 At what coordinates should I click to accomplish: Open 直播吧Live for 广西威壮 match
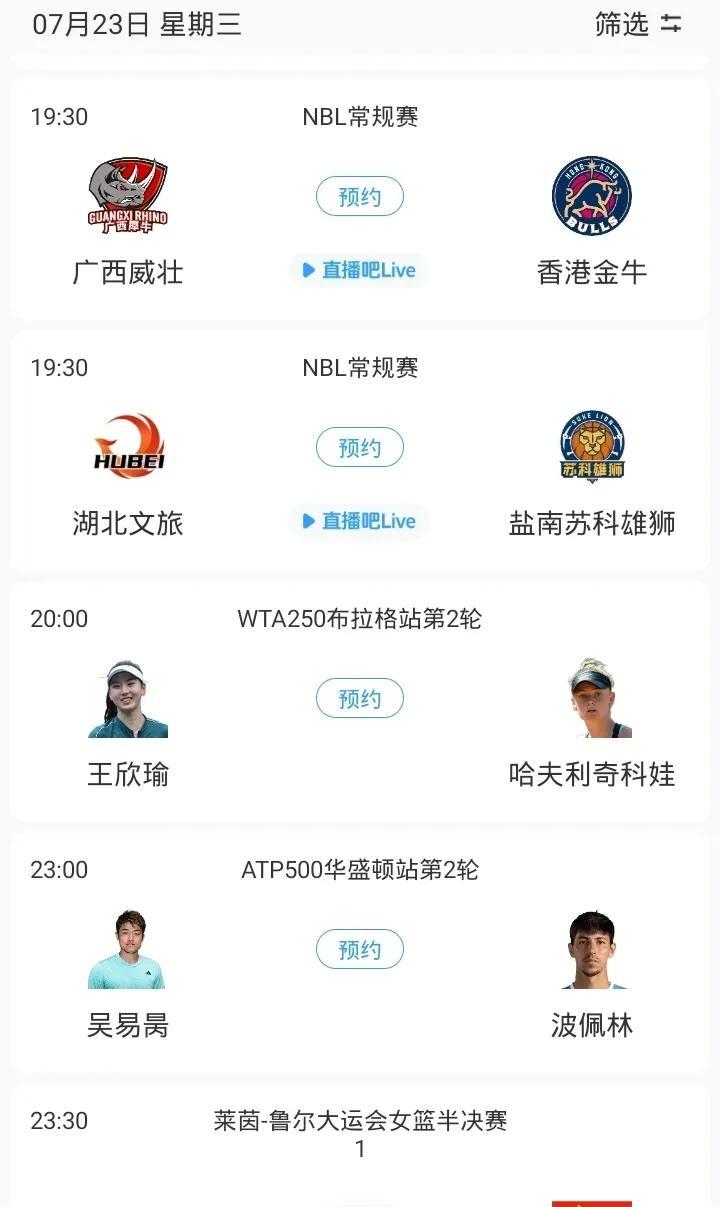tap(359, 270)
